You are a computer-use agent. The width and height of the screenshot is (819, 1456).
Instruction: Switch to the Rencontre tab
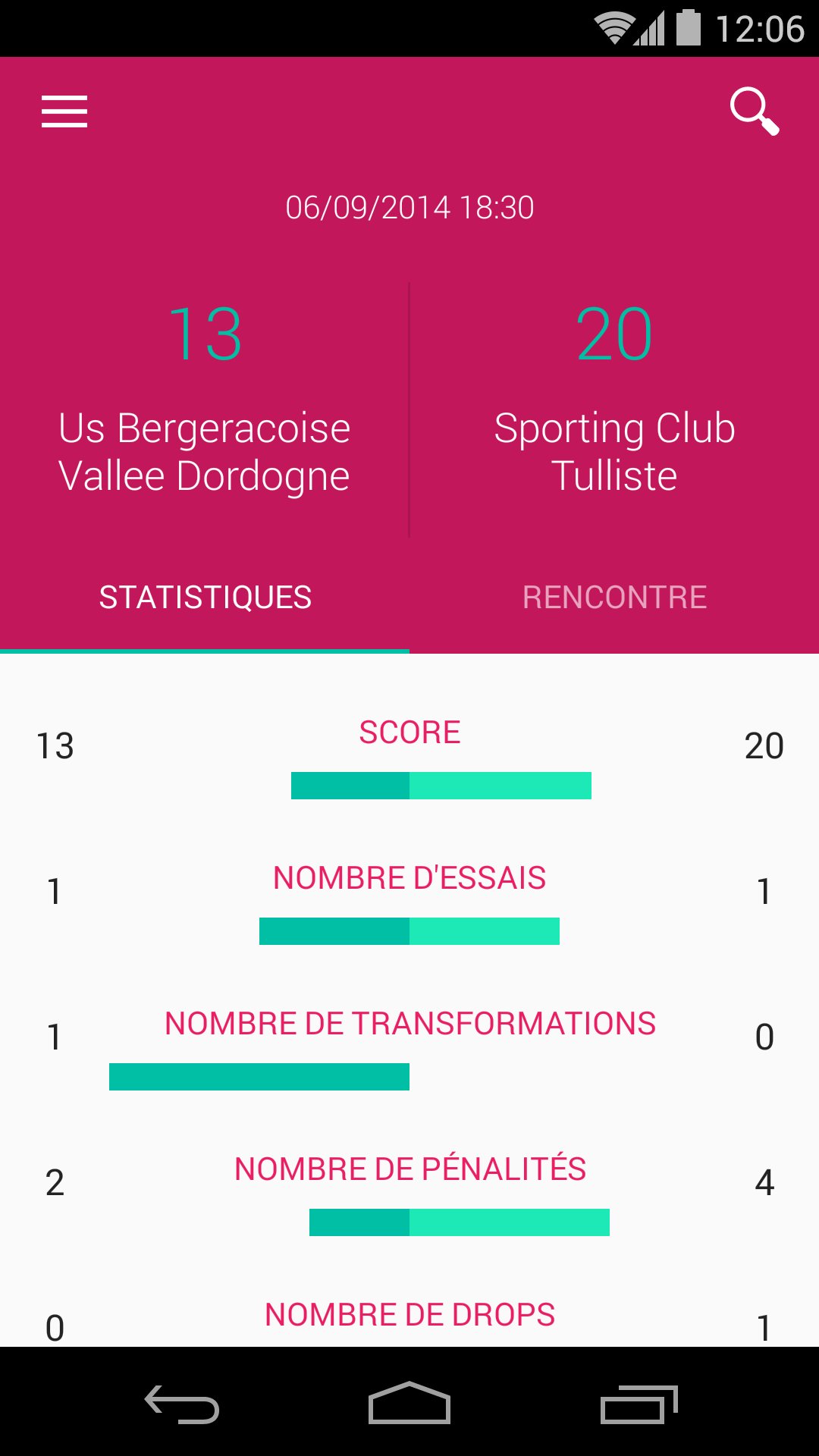(x=614, y=598)
